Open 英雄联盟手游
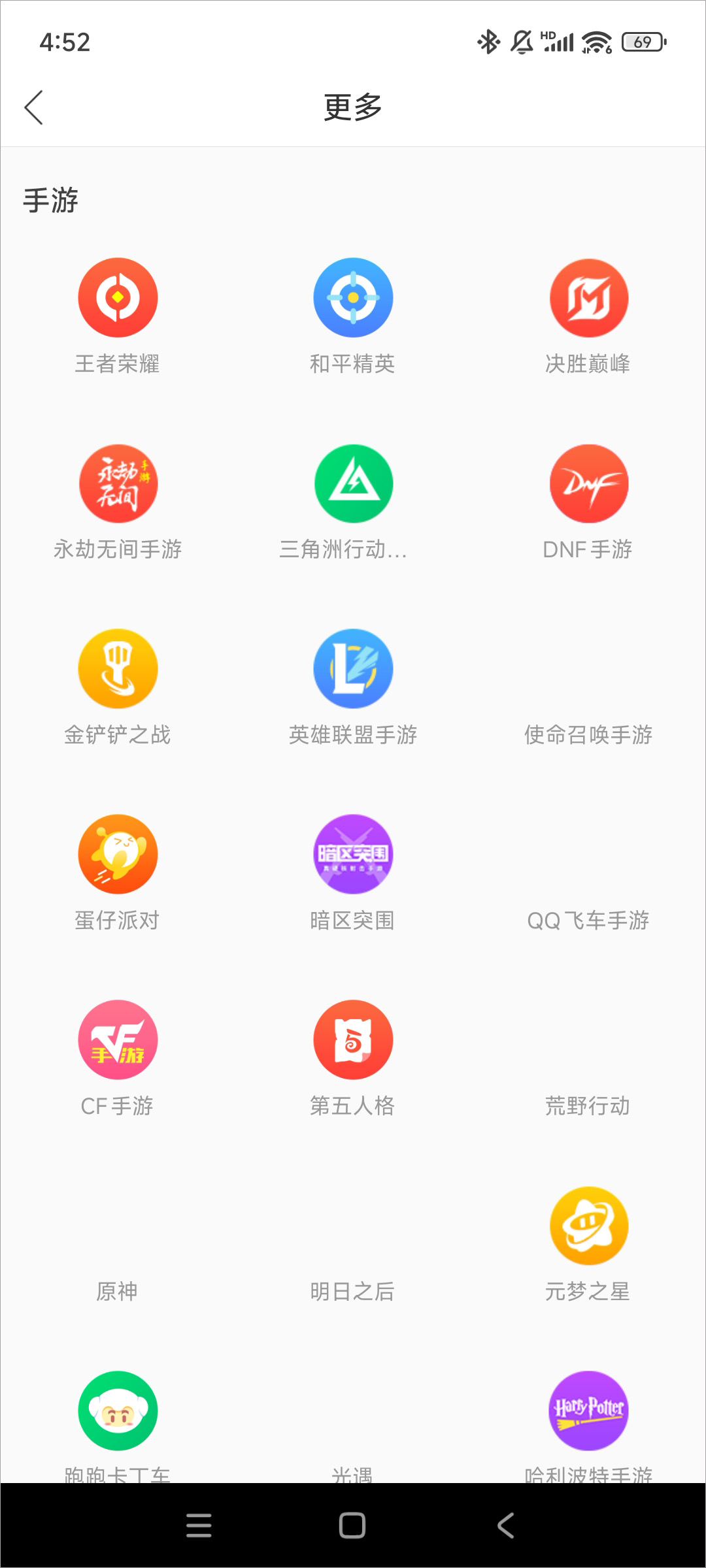The height and width of the screenshot is (1568, 706). (x=353, y=669)
